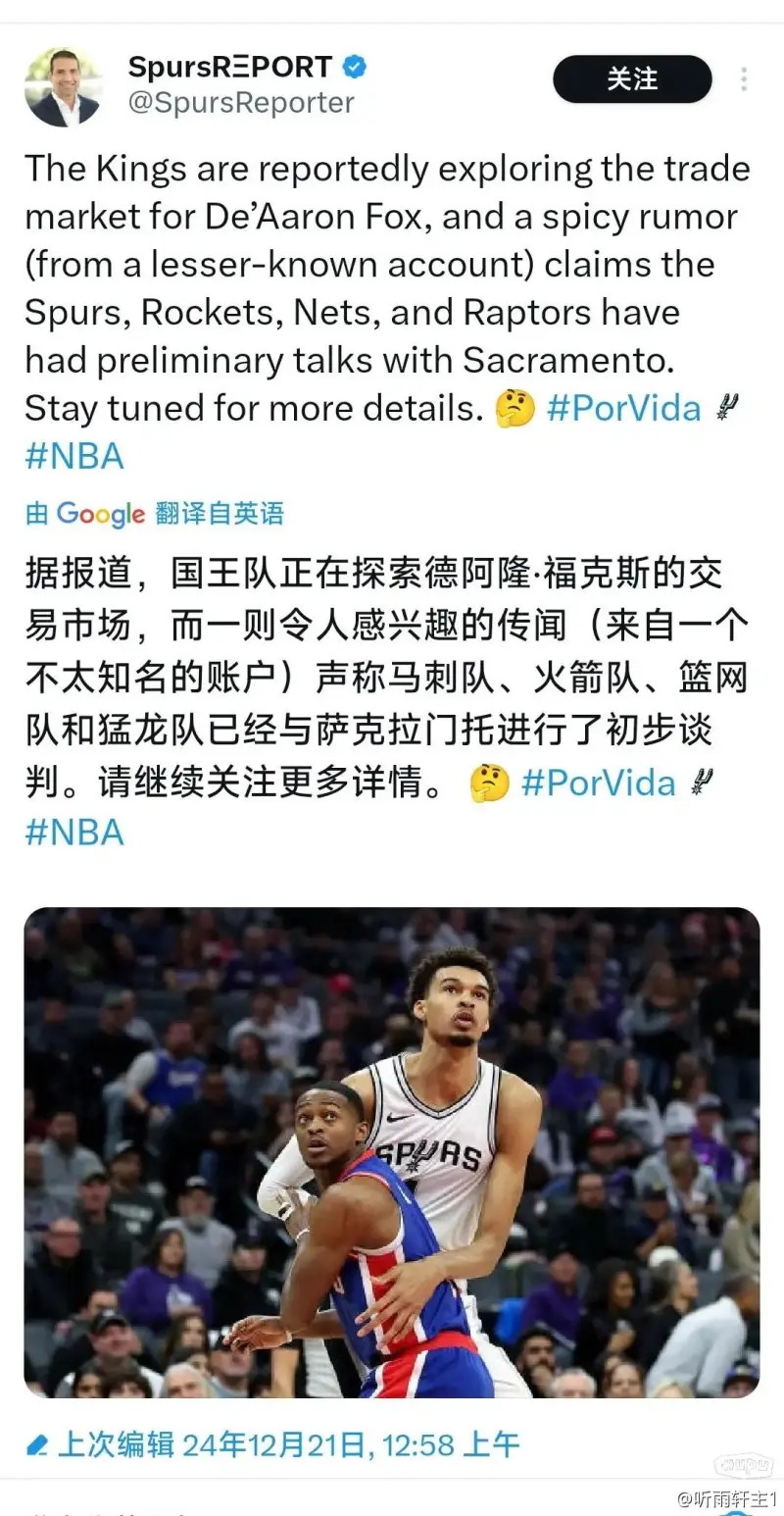784x1516 pixels.
Task: Open the tweet's overflow menu
Action: click(x=744, y=79)
